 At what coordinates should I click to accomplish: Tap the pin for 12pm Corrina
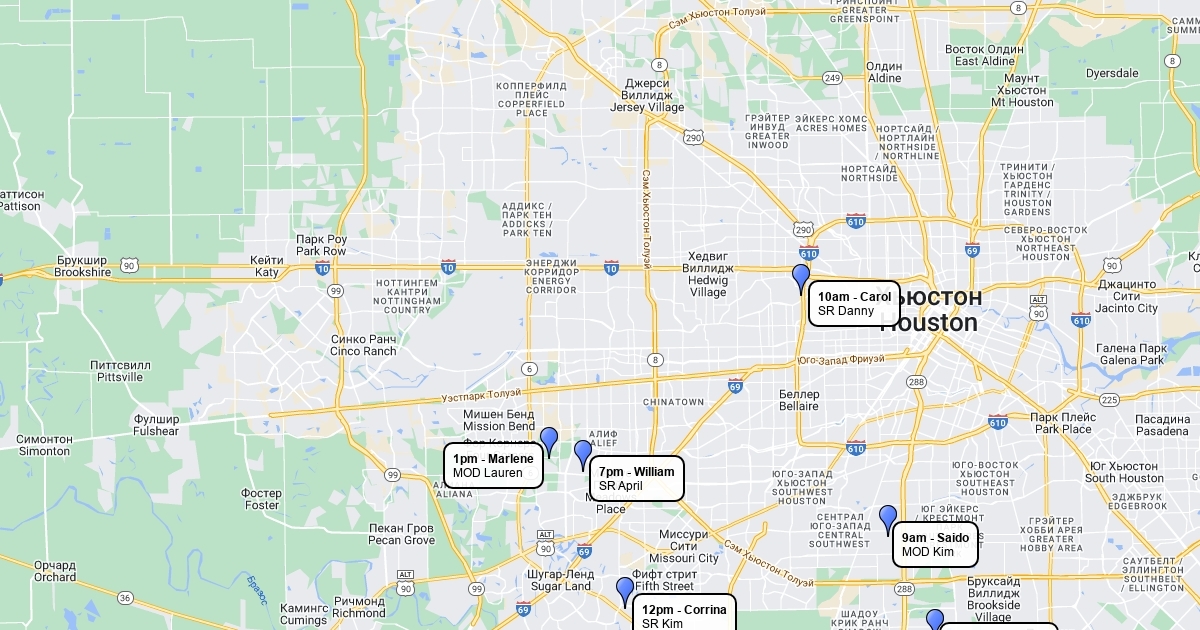click(625, 589)
